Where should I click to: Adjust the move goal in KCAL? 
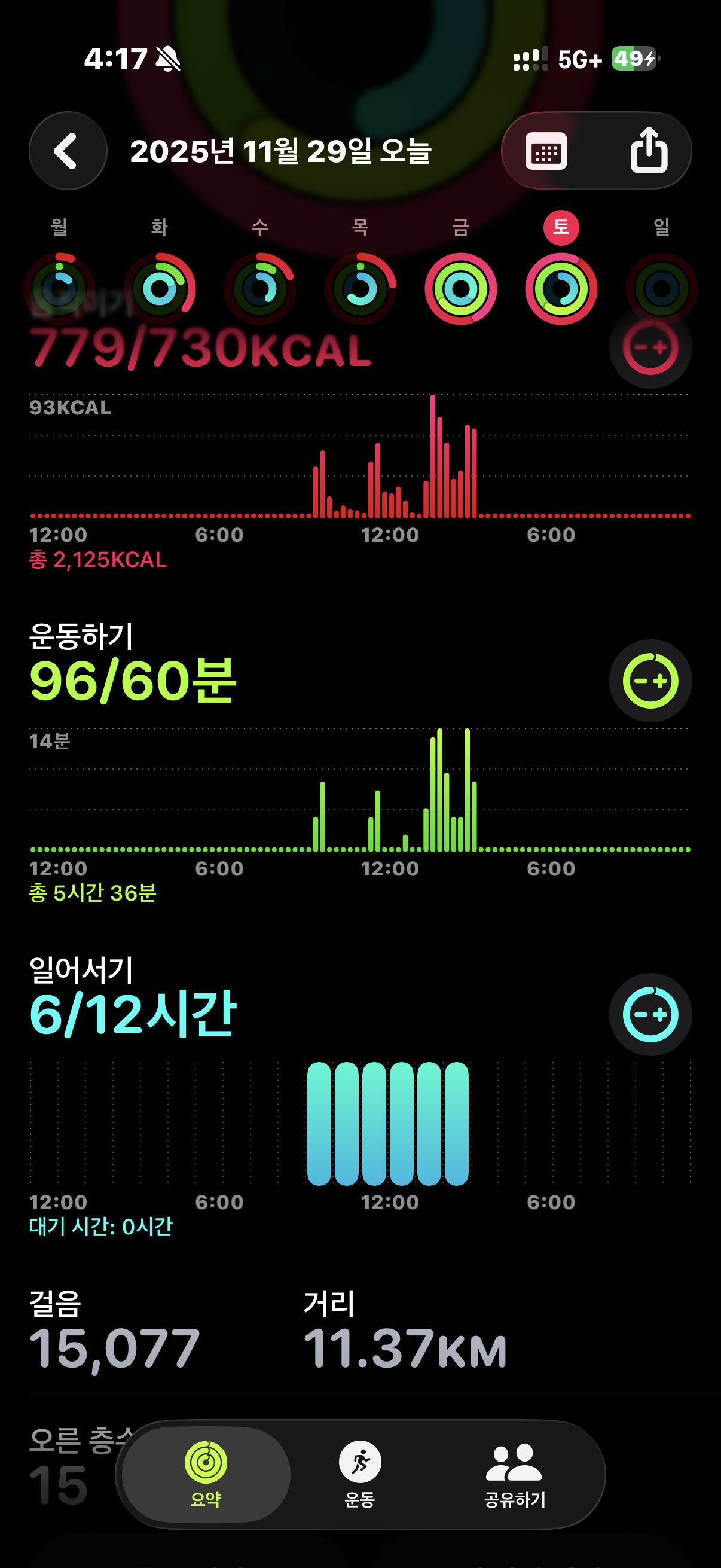(x=650, y=347)
